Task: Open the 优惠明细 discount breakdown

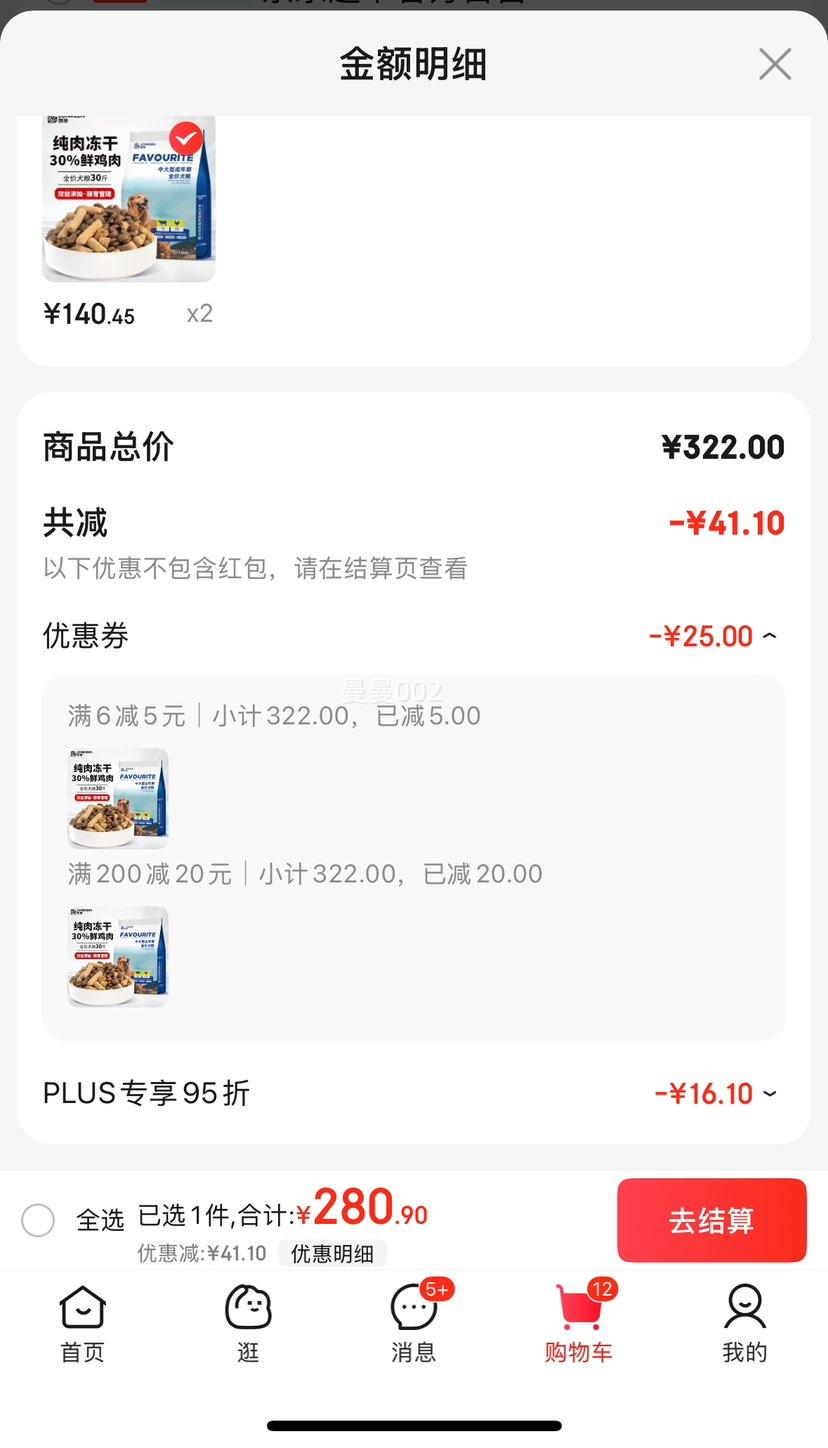Action: [x=332, y=1253]
